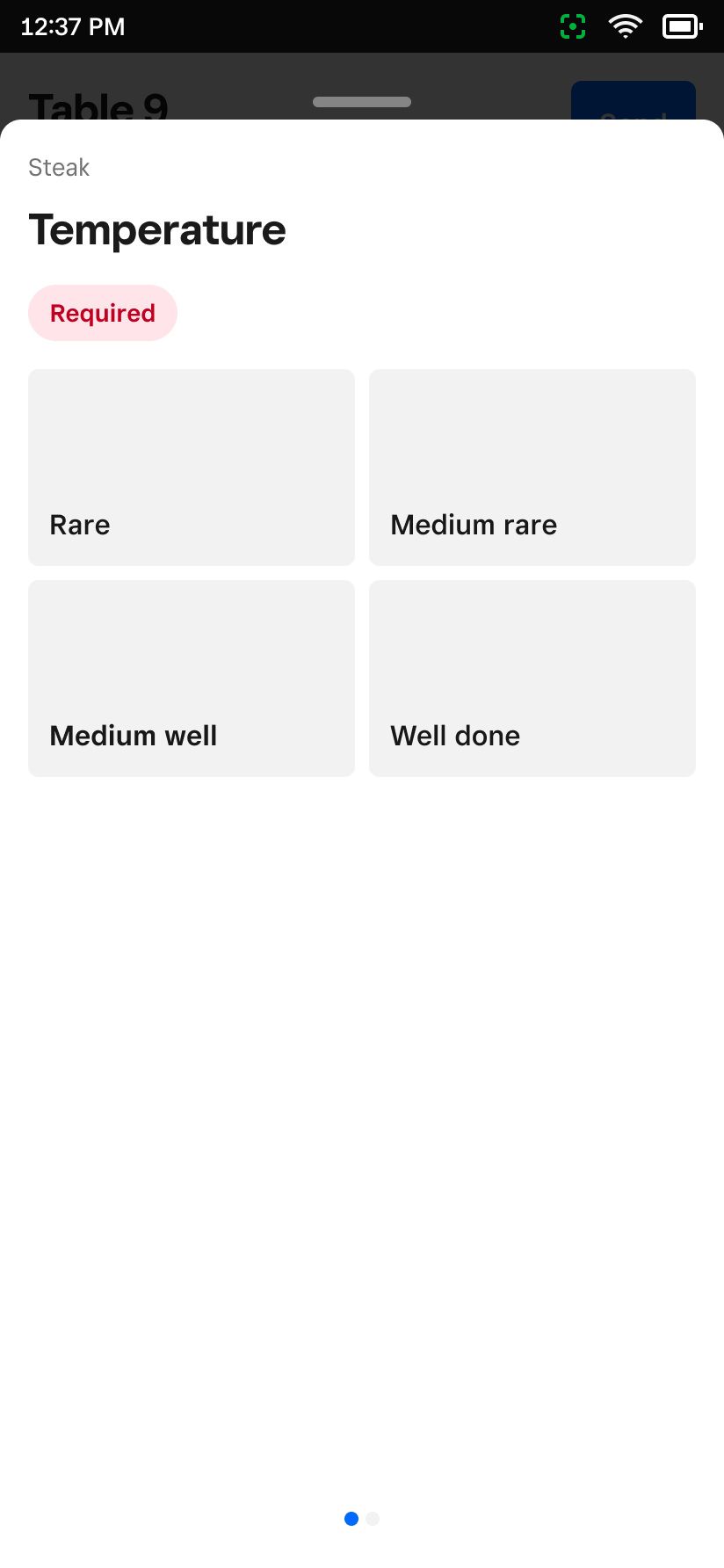Pick Medium well temperature
This screenshot has height=1568, width=724.
192,679
